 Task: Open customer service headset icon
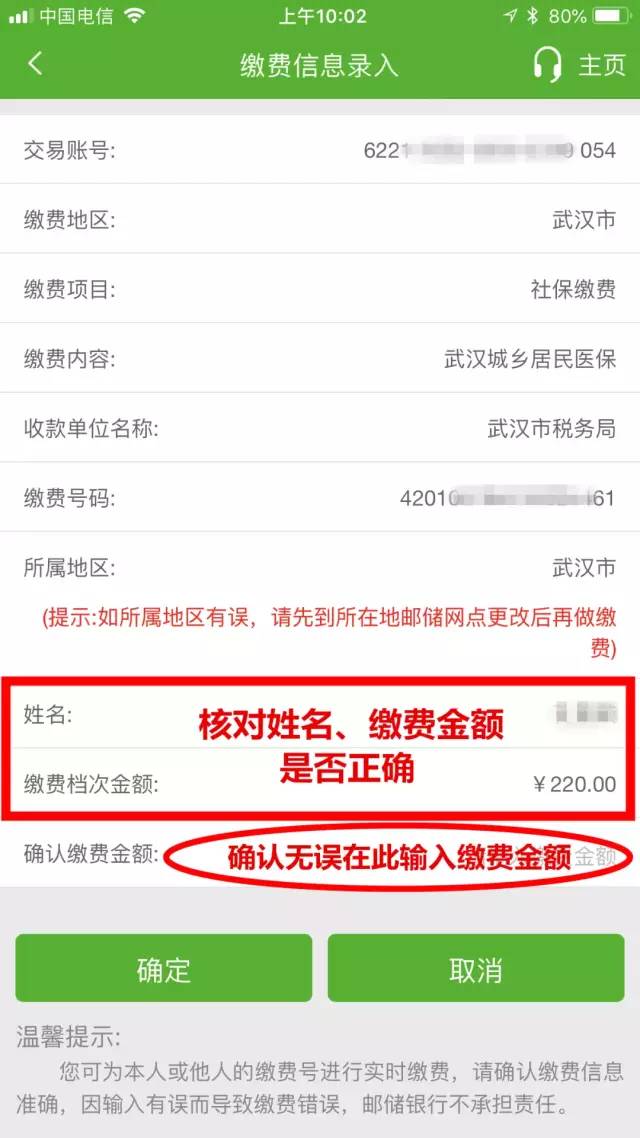point(547,65)
